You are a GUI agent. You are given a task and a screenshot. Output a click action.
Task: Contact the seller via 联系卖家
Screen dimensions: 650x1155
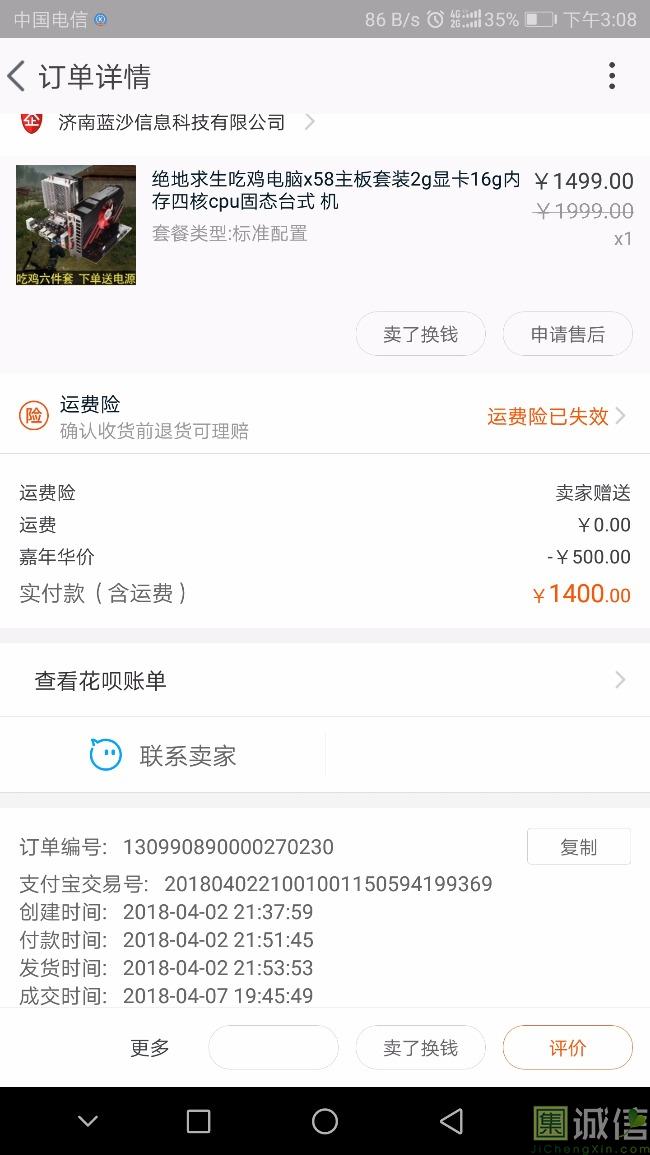(x=165, y=755)
